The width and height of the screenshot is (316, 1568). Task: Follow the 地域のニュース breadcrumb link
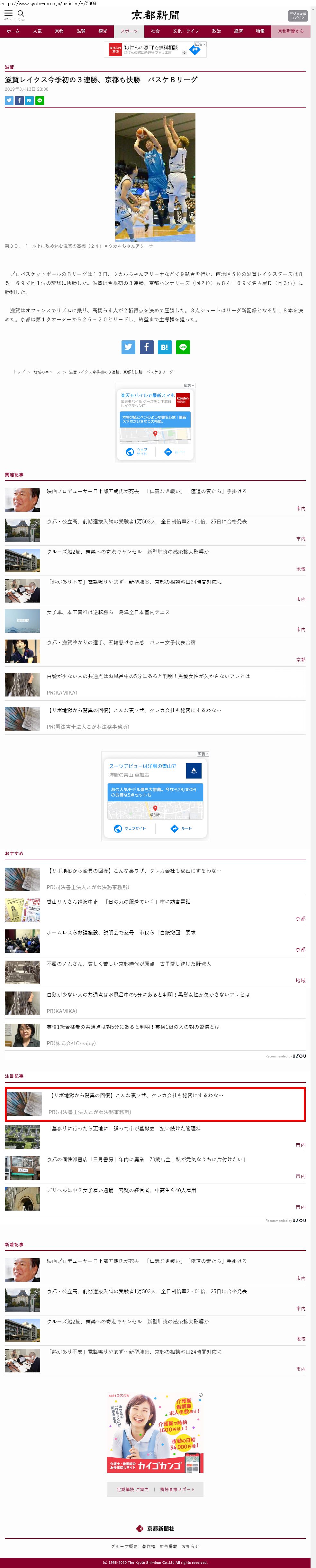pos(47,372)
